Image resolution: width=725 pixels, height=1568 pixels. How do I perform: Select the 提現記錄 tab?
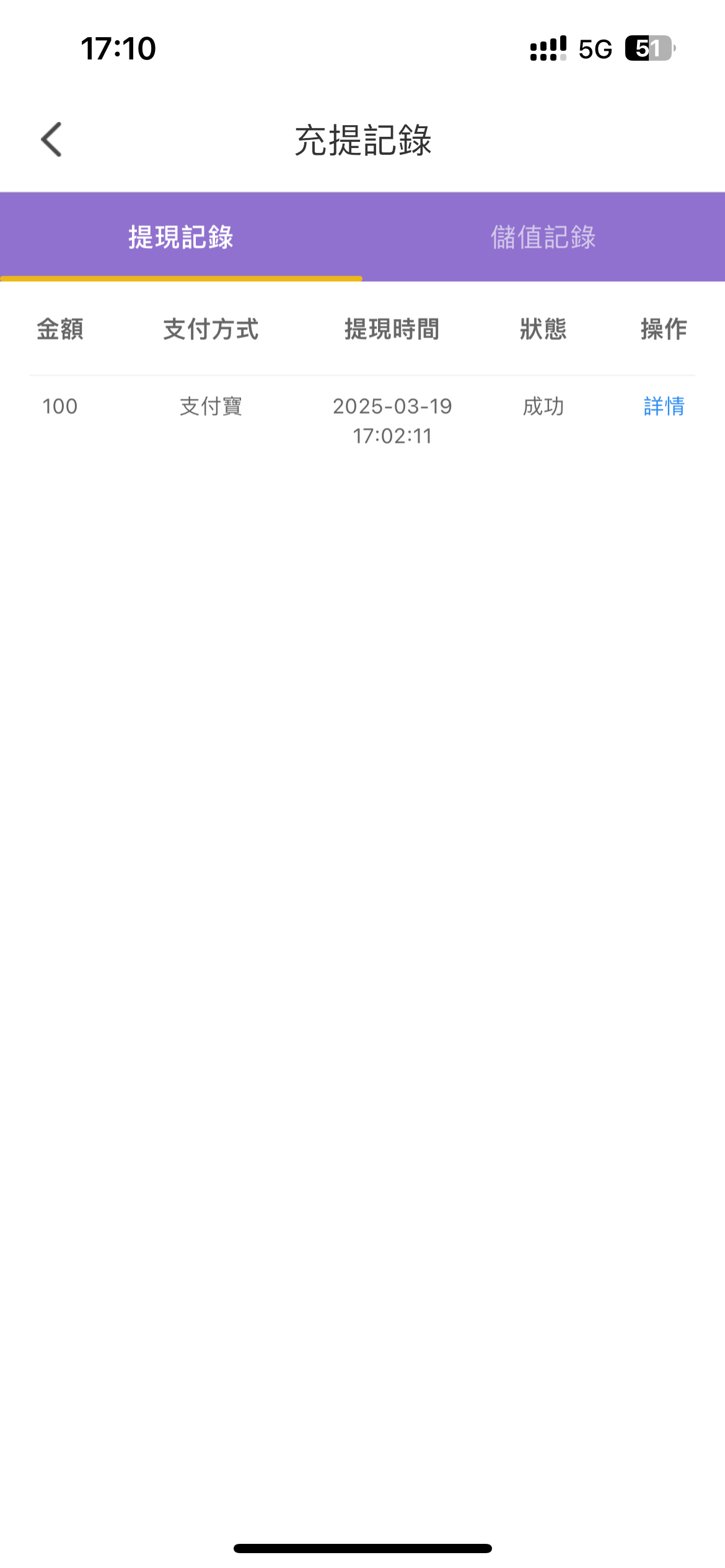tap(181, 237)
